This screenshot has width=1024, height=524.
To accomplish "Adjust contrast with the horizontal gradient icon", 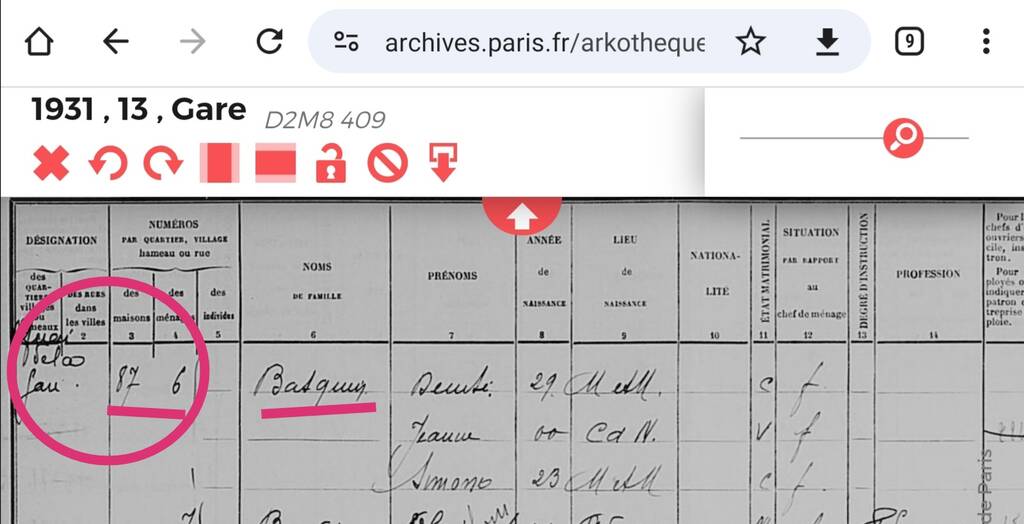I will 275,163.
